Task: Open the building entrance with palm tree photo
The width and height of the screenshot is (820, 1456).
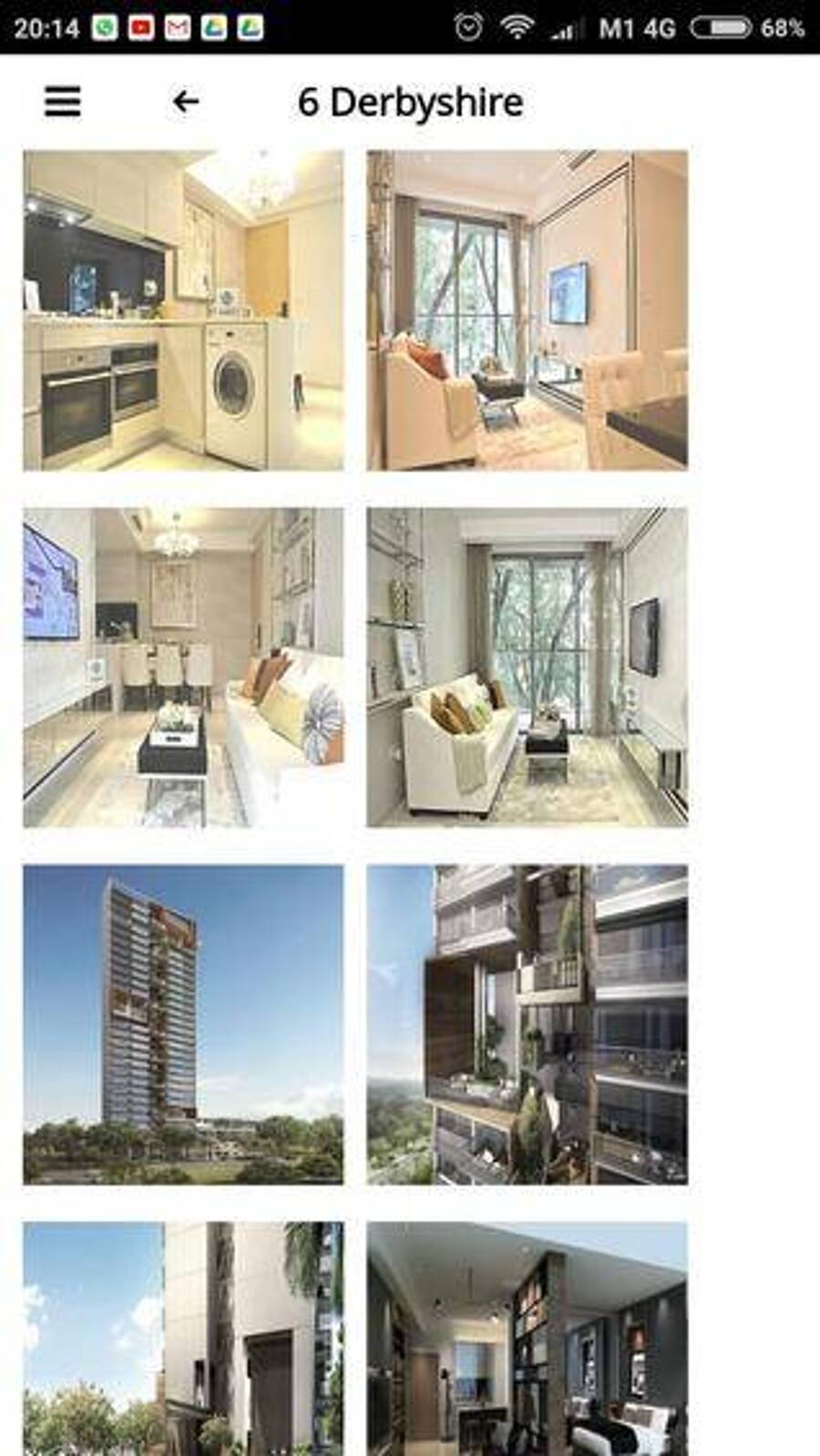Action: point(183,1338)
